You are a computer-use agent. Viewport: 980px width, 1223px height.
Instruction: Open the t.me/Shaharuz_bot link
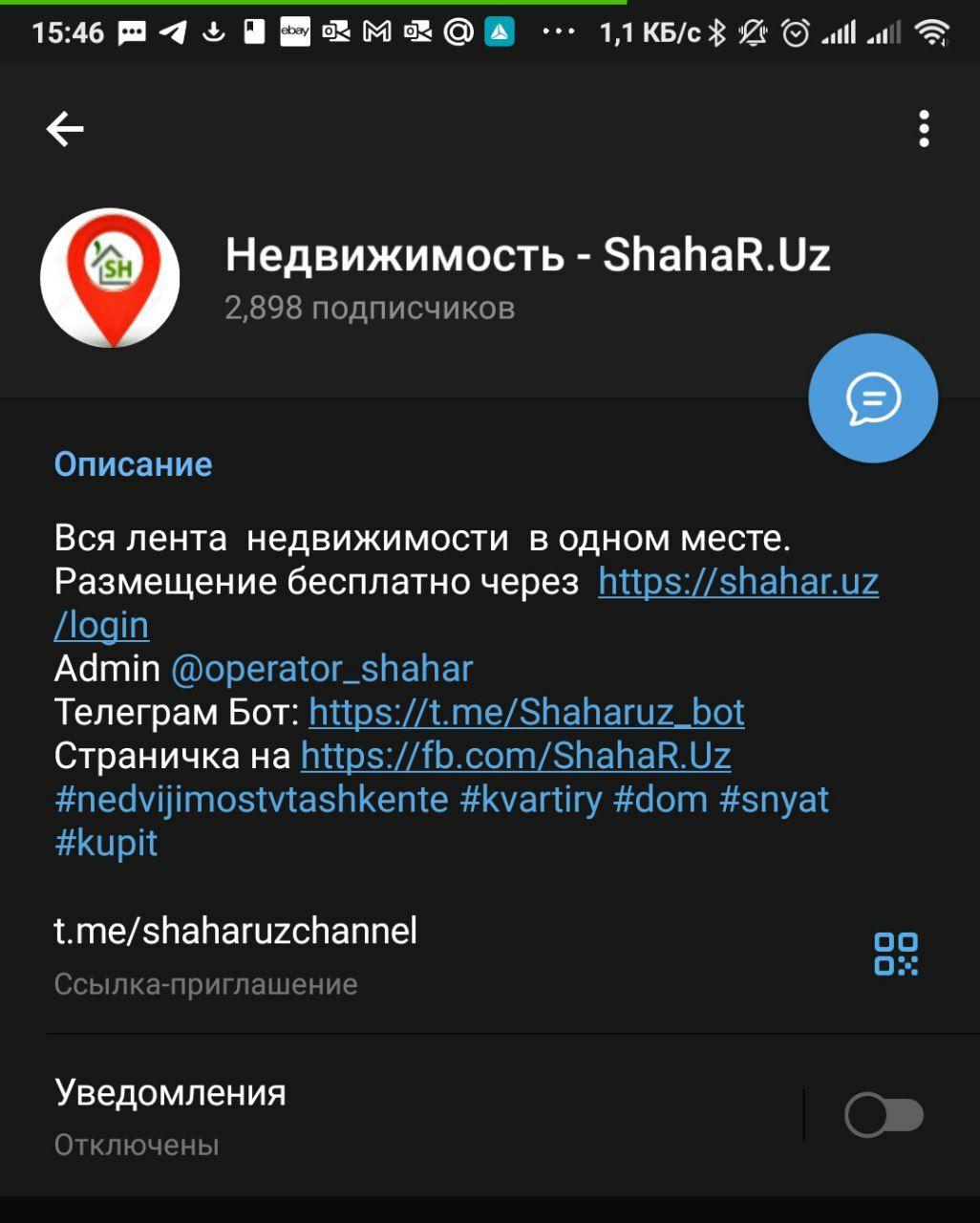(x=526, y=713)
